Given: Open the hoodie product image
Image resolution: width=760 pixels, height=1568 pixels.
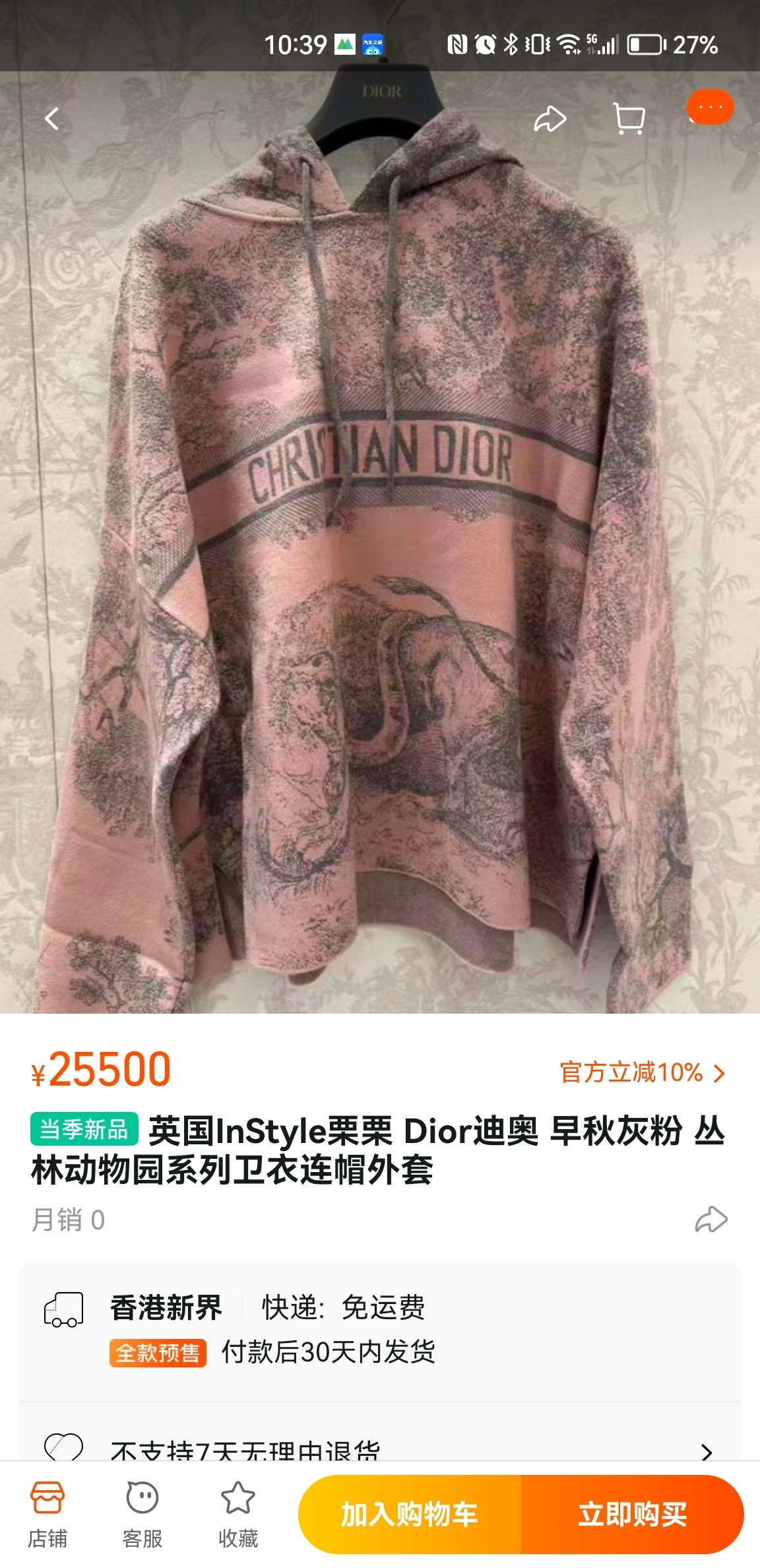Looking at the screenshot, I should [380, 561].
